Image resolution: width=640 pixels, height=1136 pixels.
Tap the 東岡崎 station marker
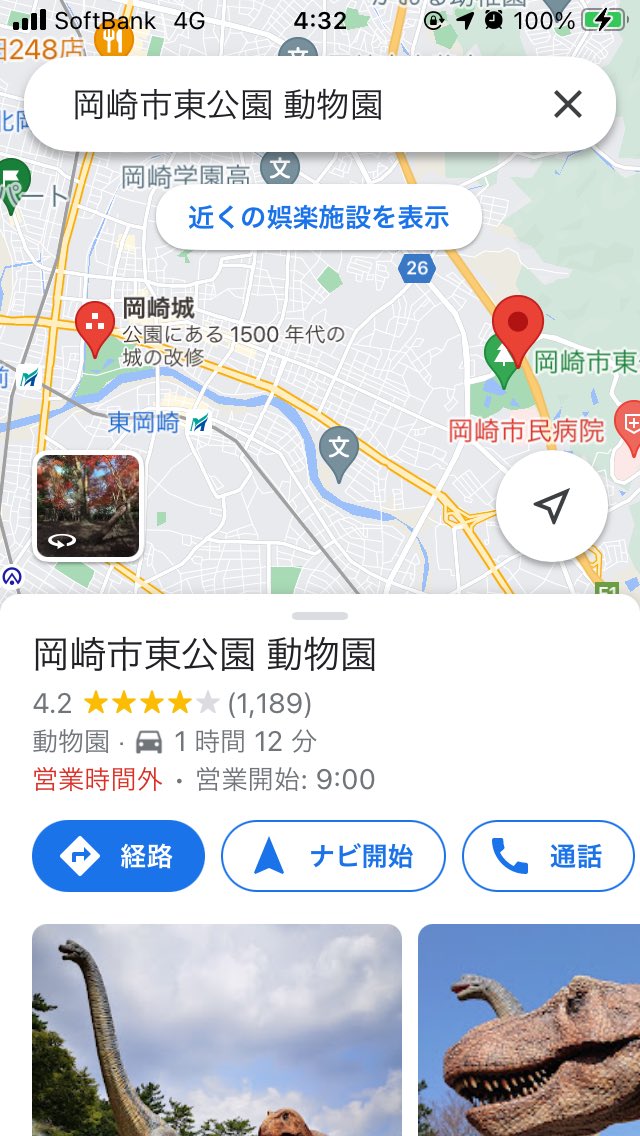[200, 423]
